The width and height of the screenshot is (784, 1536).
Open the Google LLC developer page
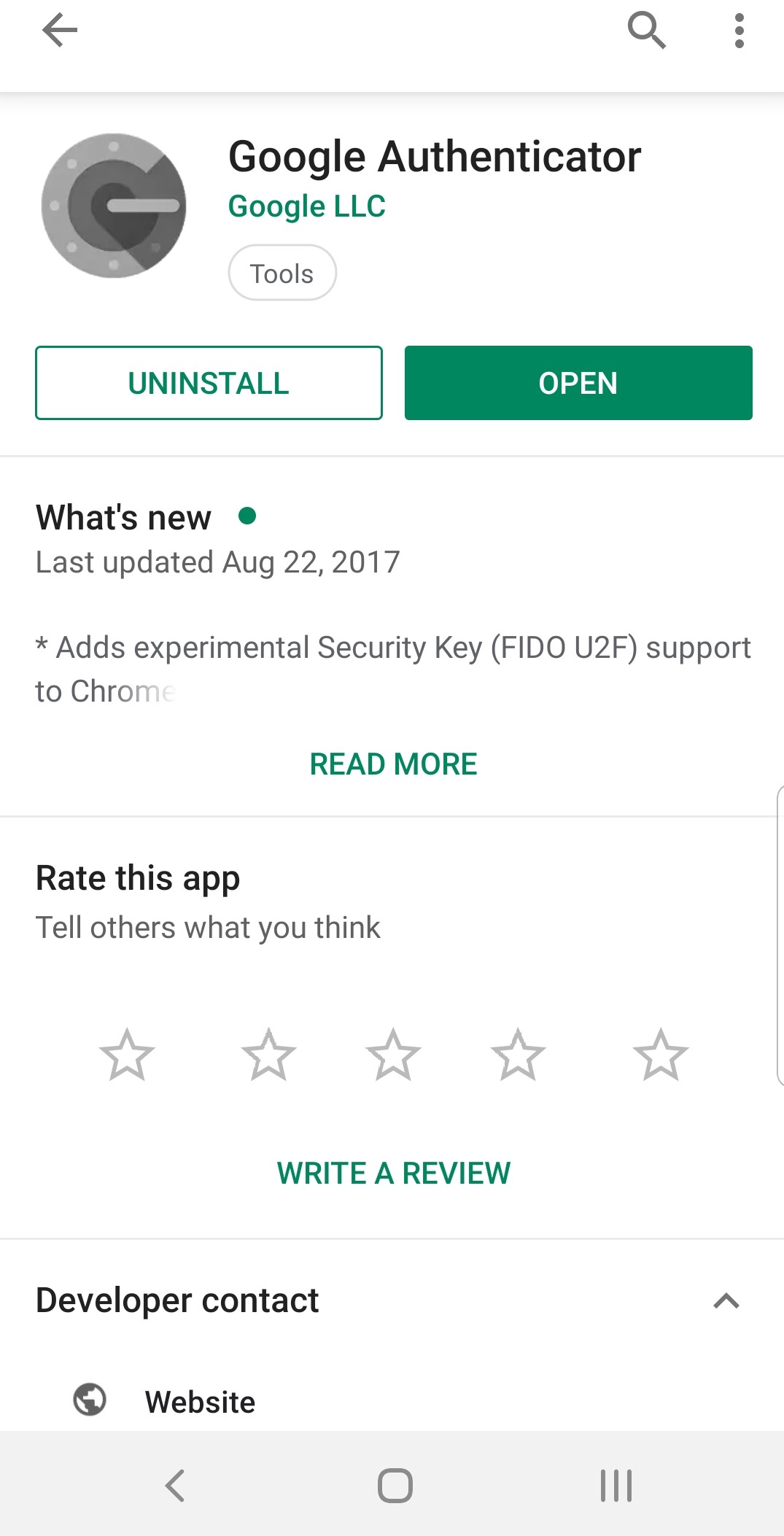[306, 206]
